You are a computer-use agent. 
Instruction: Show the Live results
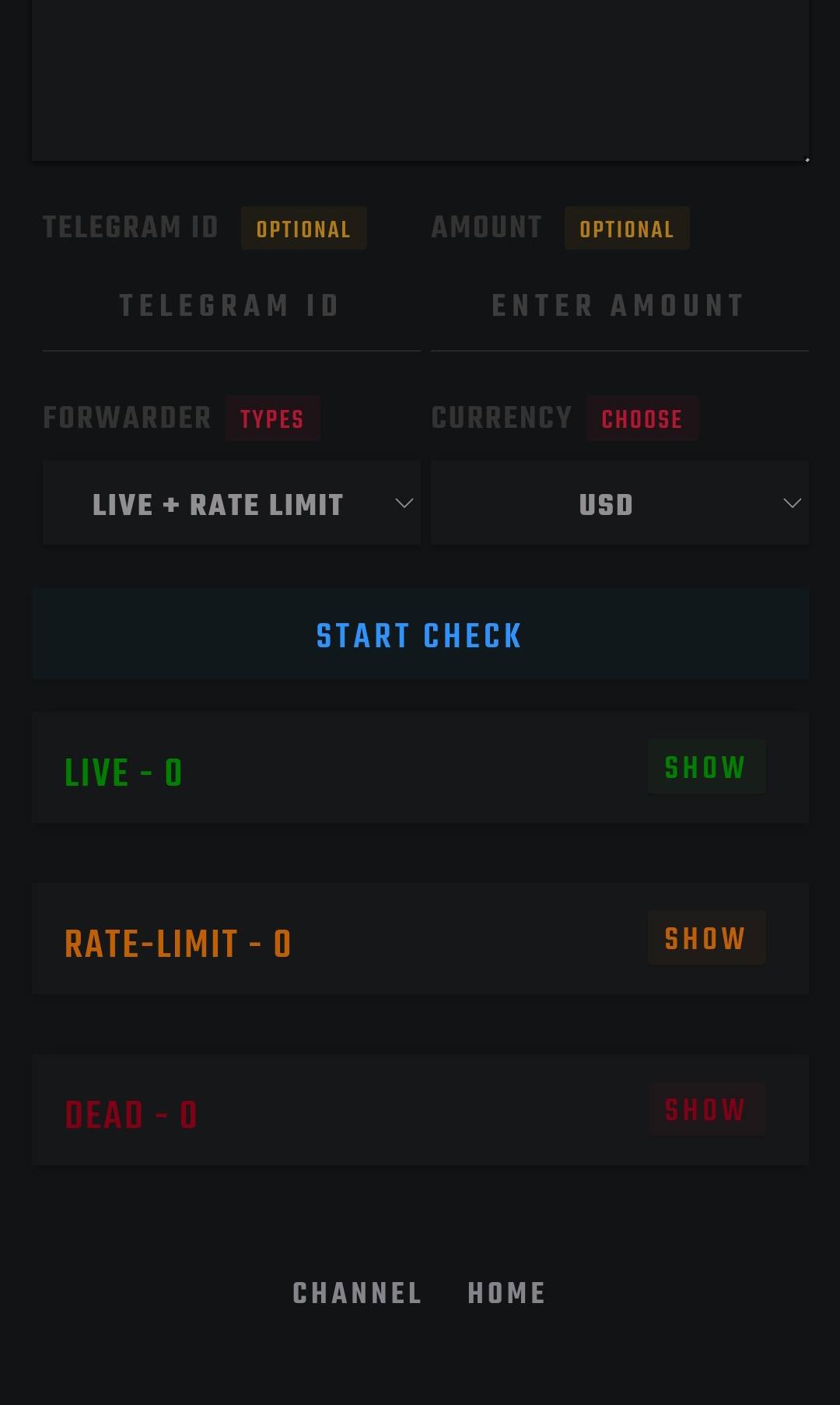[705, 768]
